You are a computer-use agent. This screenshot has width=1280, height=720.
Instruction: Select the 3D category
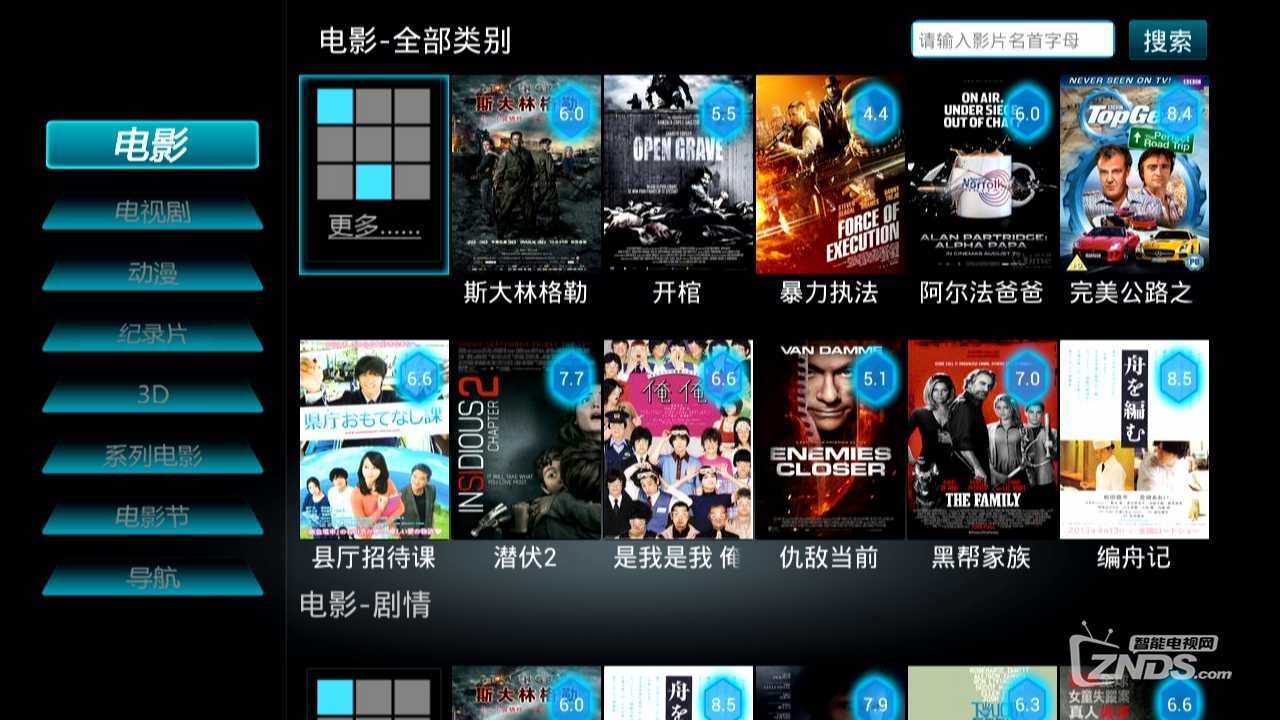152,395
